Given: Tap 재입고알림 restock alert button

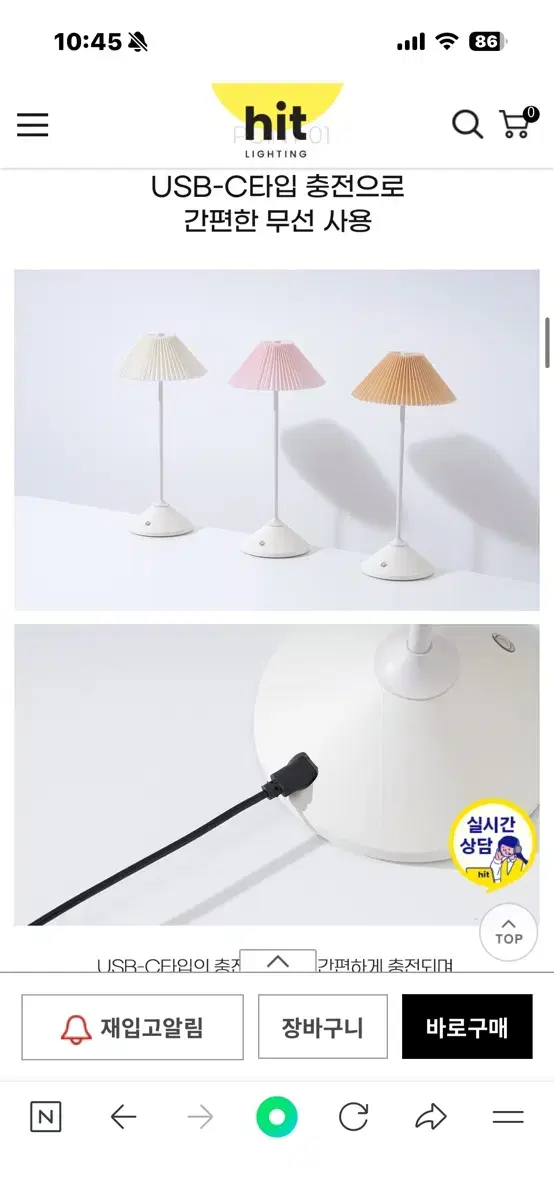Looking at the screenshot, I should point(132,1027).
